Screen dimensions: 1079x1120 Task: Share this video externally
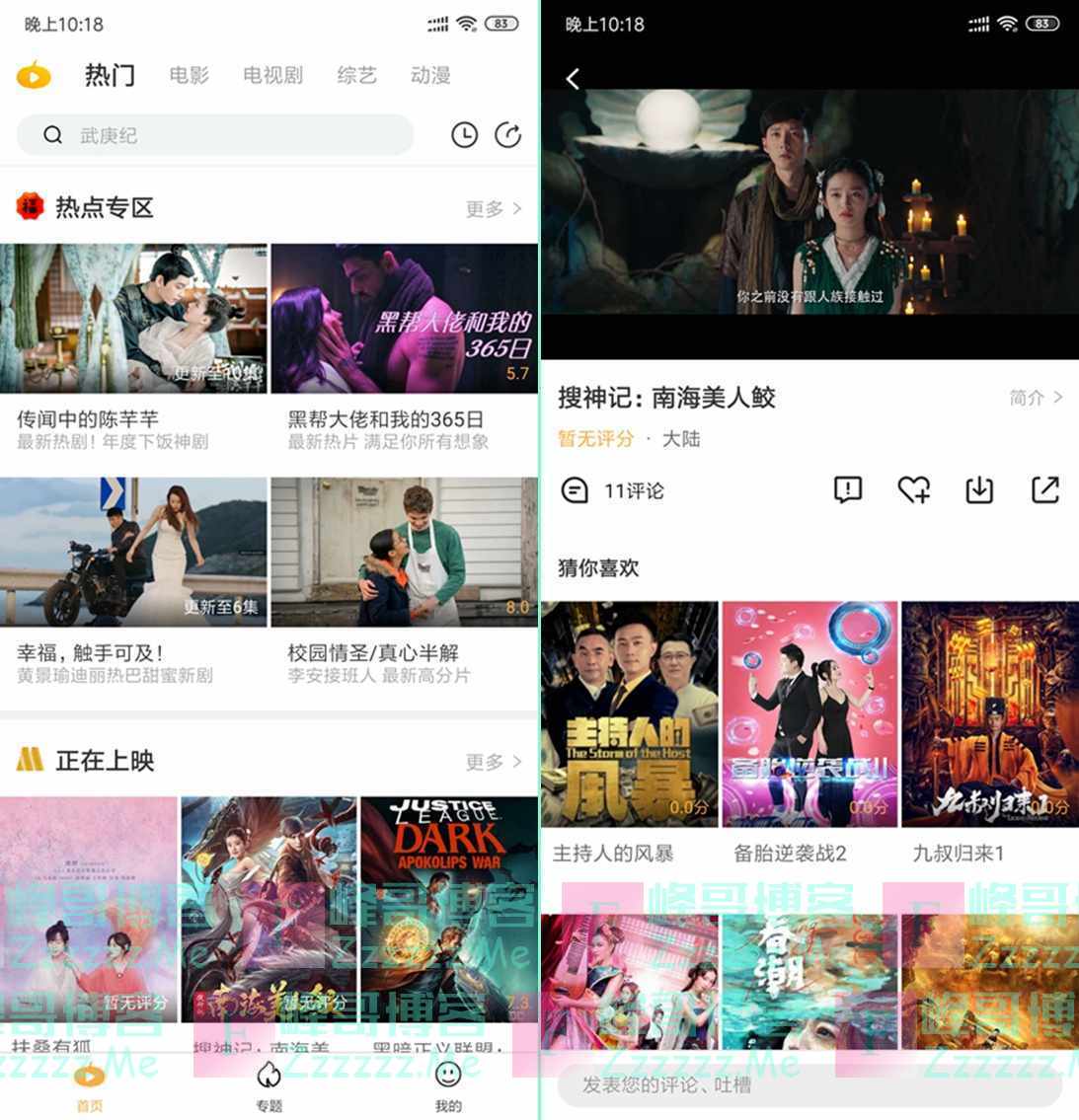click(1045, 489)
